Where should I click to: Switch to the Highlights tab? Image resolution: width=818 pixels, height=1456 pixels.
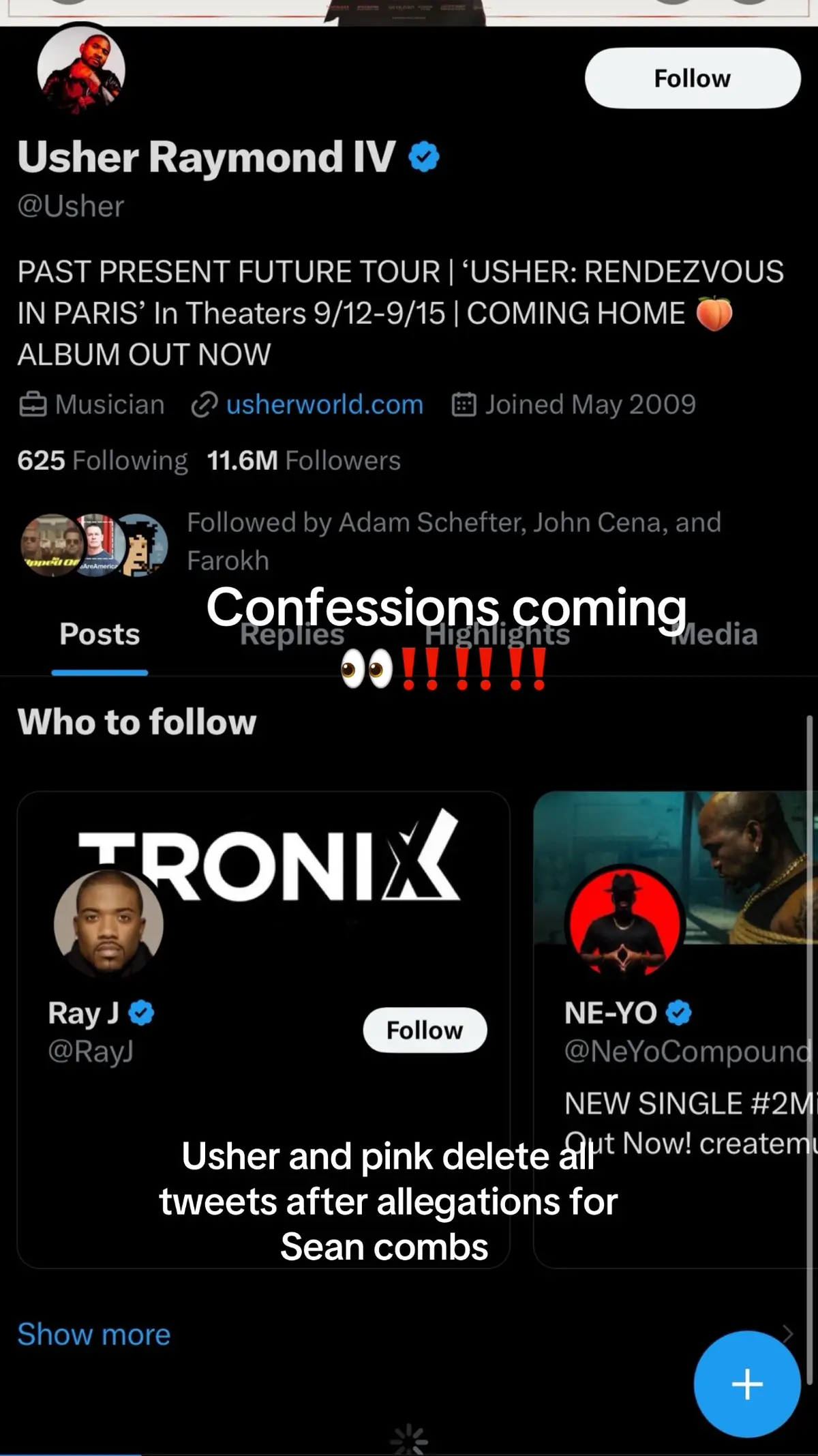(x=498, y=634)
